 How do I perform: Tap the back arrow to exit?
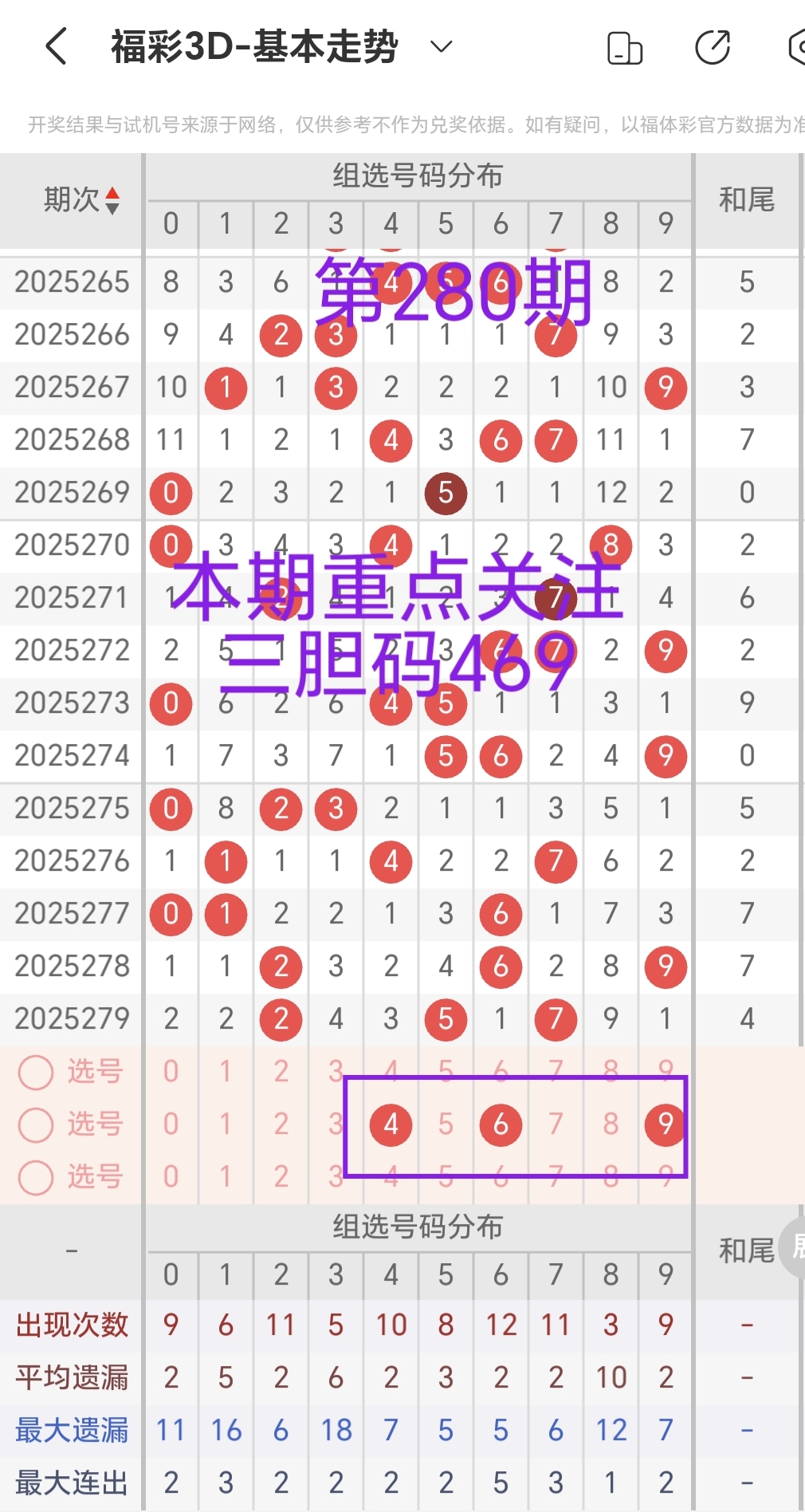pos(55,45)
